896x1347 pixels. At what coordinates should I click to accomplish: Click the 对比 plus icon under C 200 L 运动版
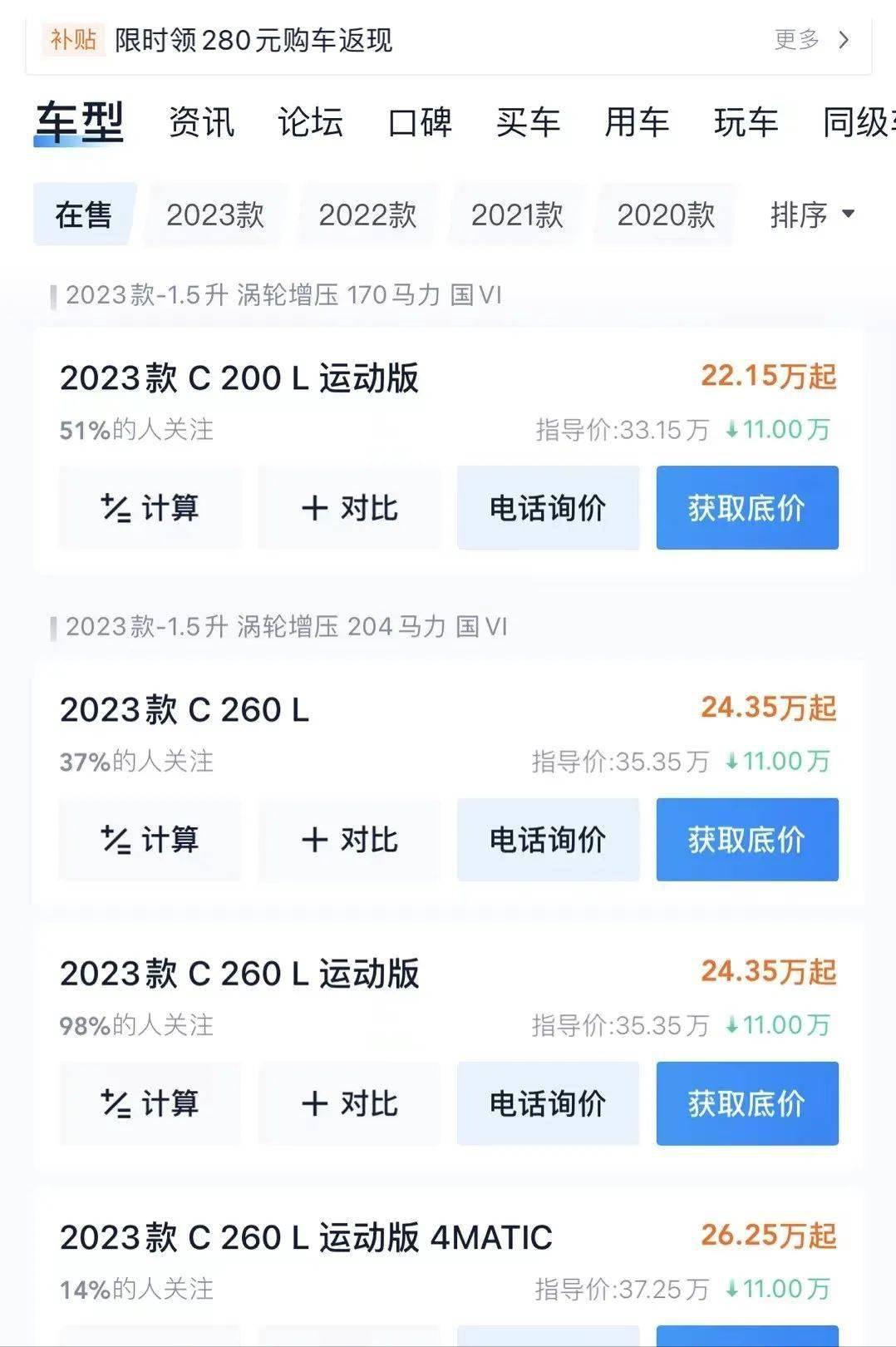pos(316,508)
